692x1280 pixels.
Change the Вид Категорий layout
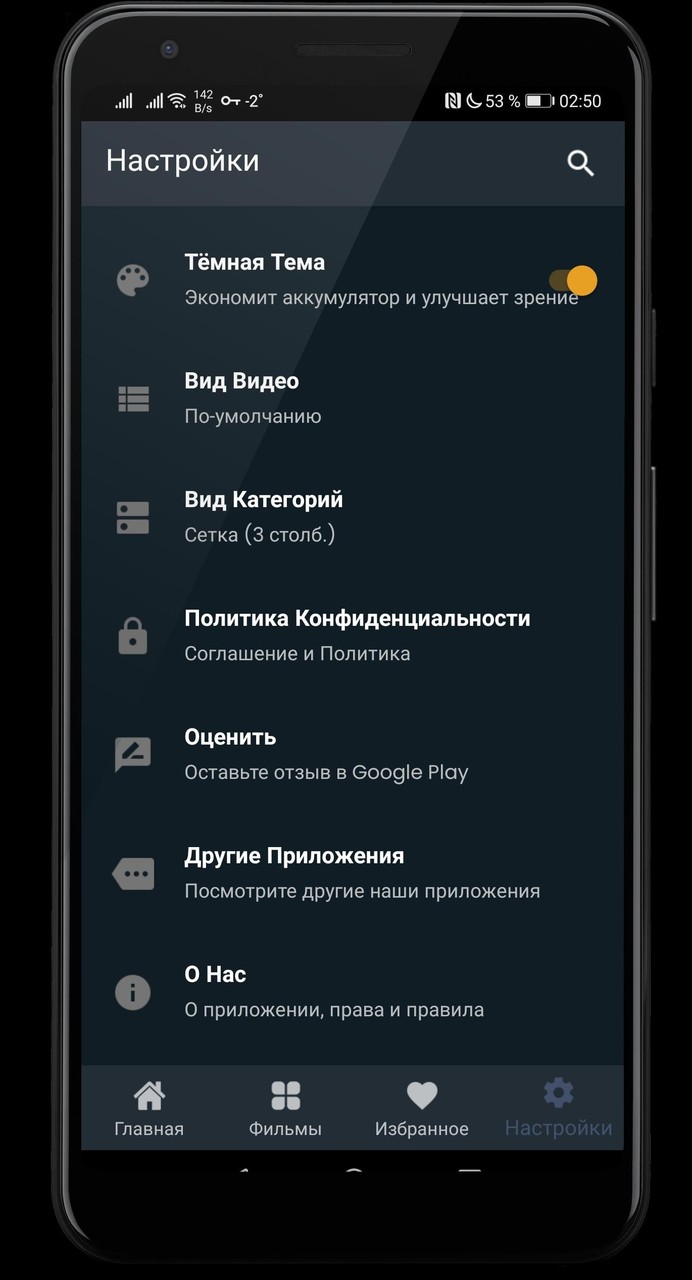tap(352, 516)
